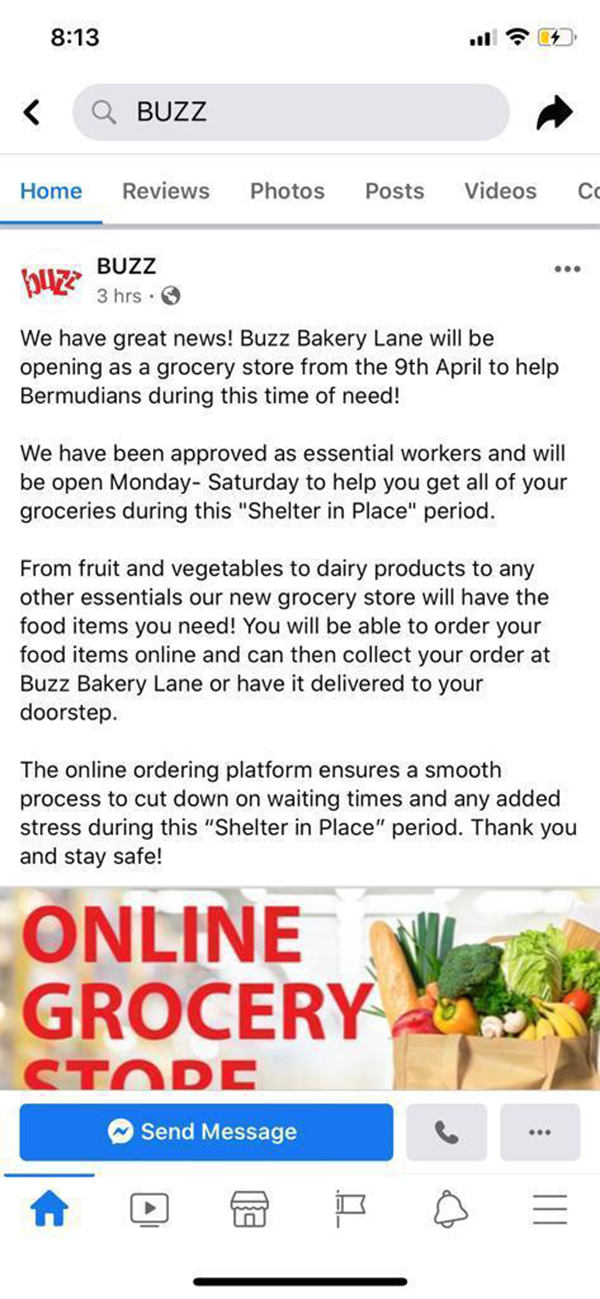600x1299 pixels.
Task: Call BUZZ with the phone button
Action: [447, 1132]
